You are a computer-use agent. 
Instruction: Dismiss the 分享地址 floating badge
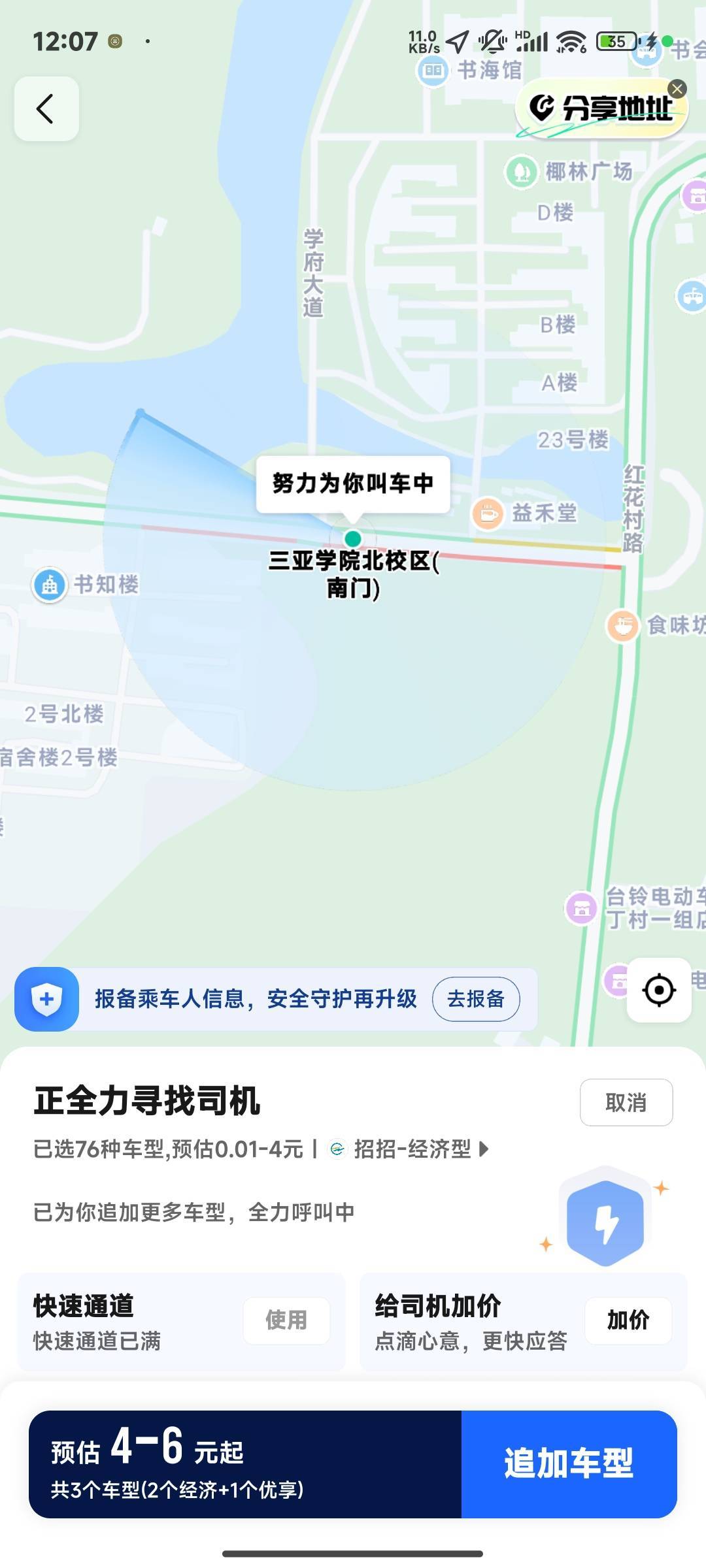pyautogui.click(x=677, y=89)
